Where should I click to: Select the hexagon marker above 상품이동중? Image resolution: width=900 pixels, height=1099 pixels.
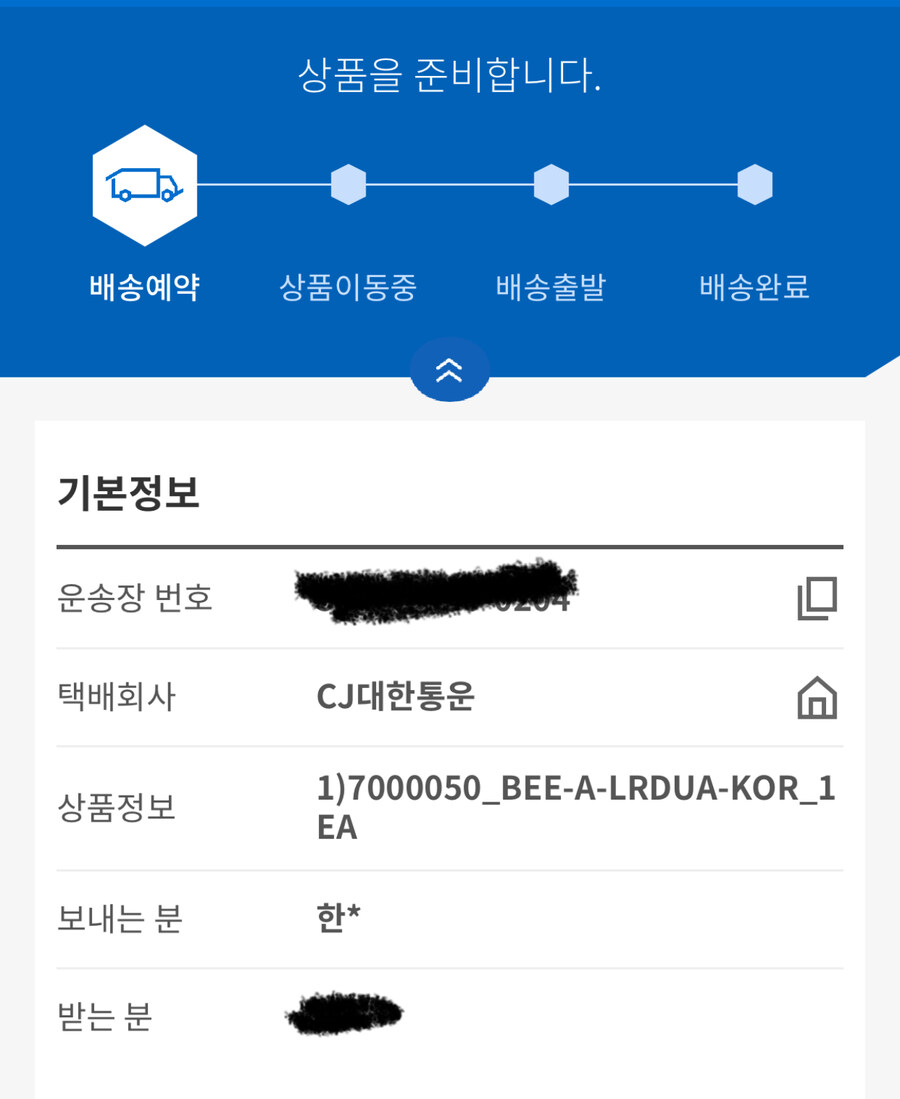pyautogui.click(x=348, y=185)
